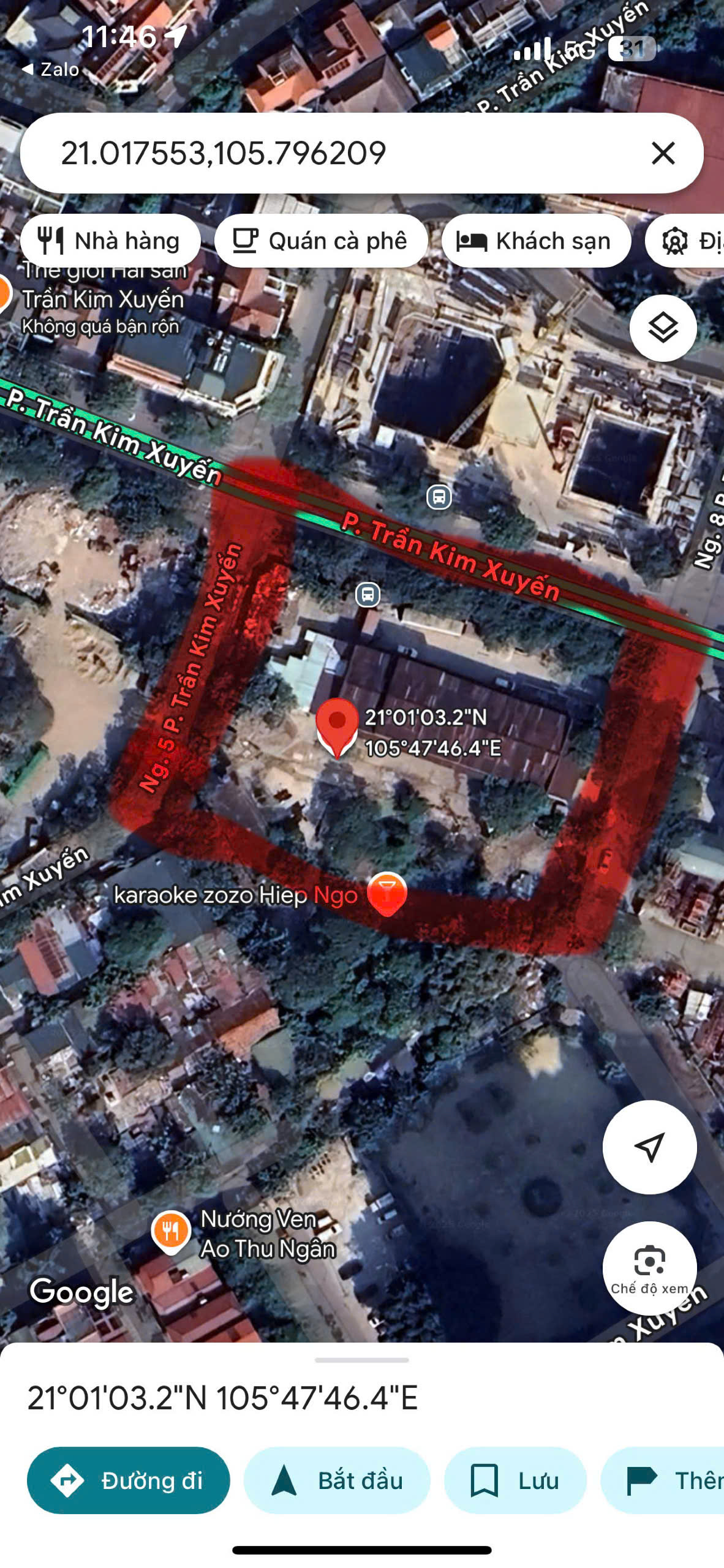Image resolution: width=724 pixels, height=1568 pixels.
Task: Filter by Quán cà phê
Action: 321,241
